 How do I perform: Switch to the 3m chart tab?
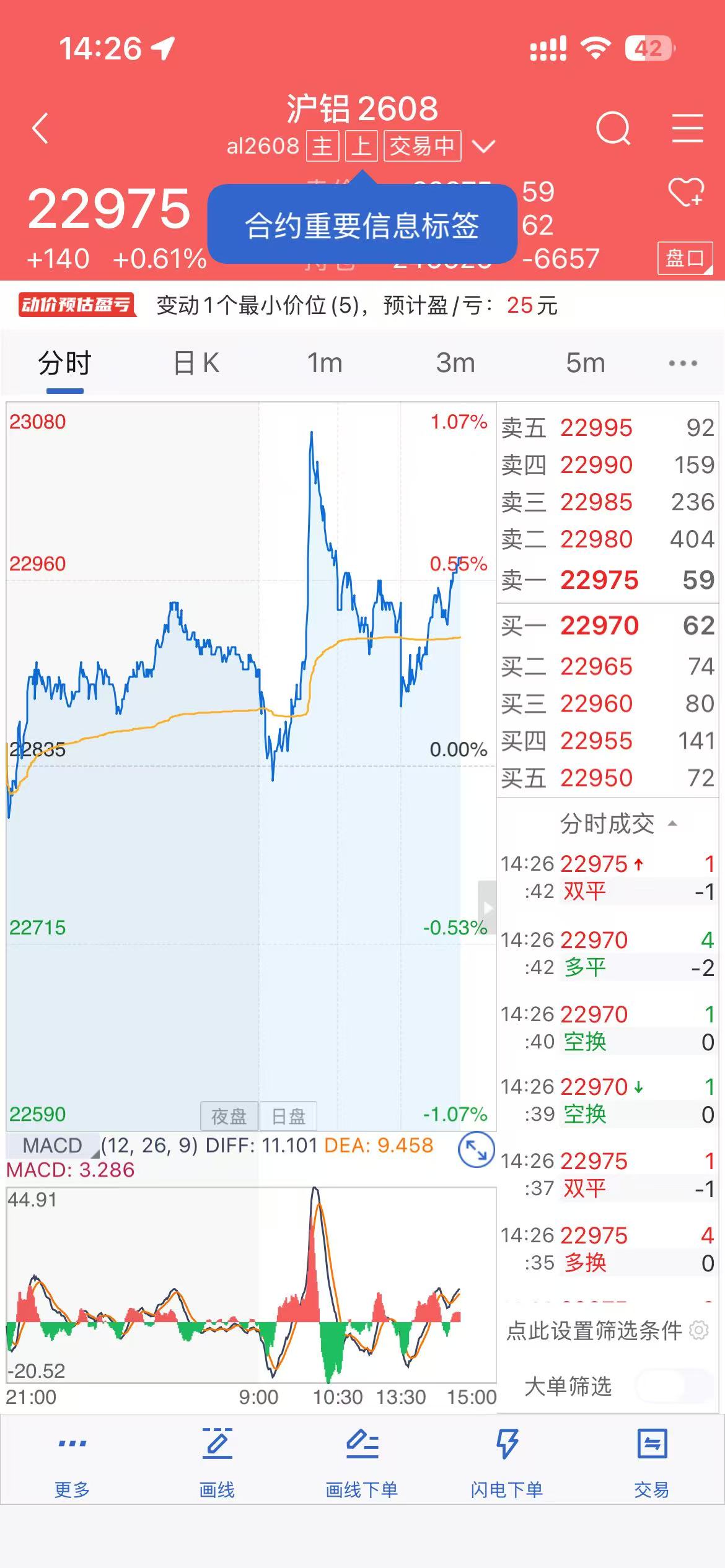(455, 363)
